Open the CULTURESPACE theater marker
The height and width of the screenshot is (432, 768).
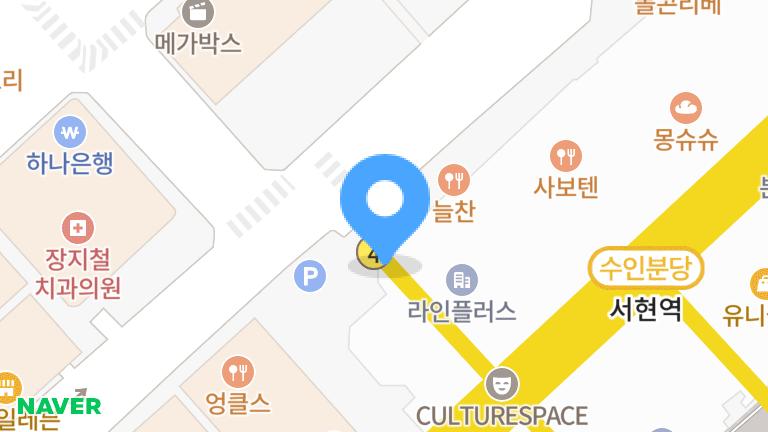coord(500,383)
